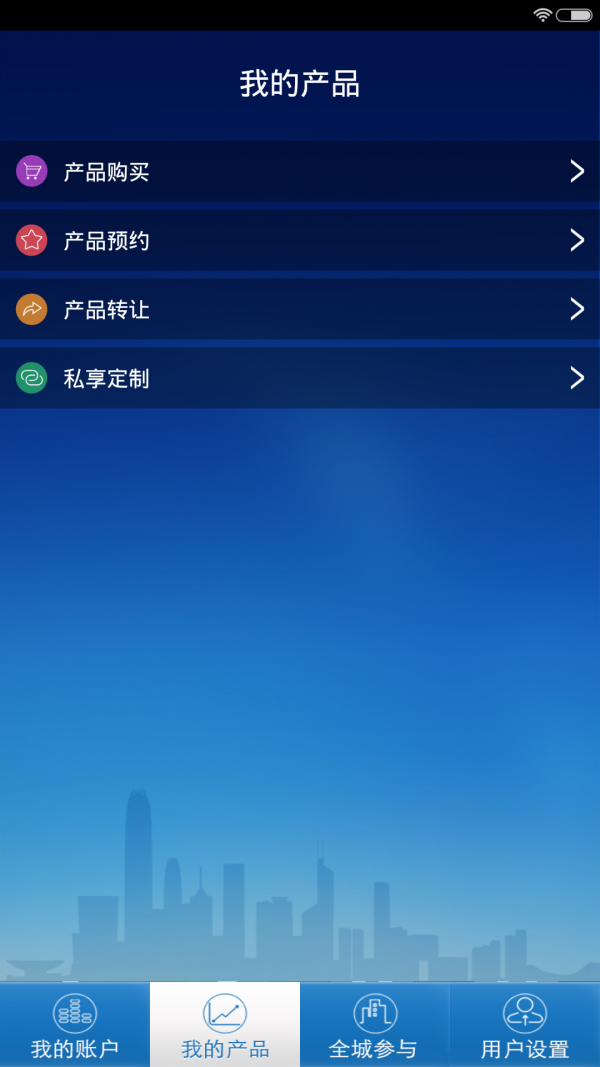
Task: Select the 我的产品 tab
Action: tap(225, 1024)
